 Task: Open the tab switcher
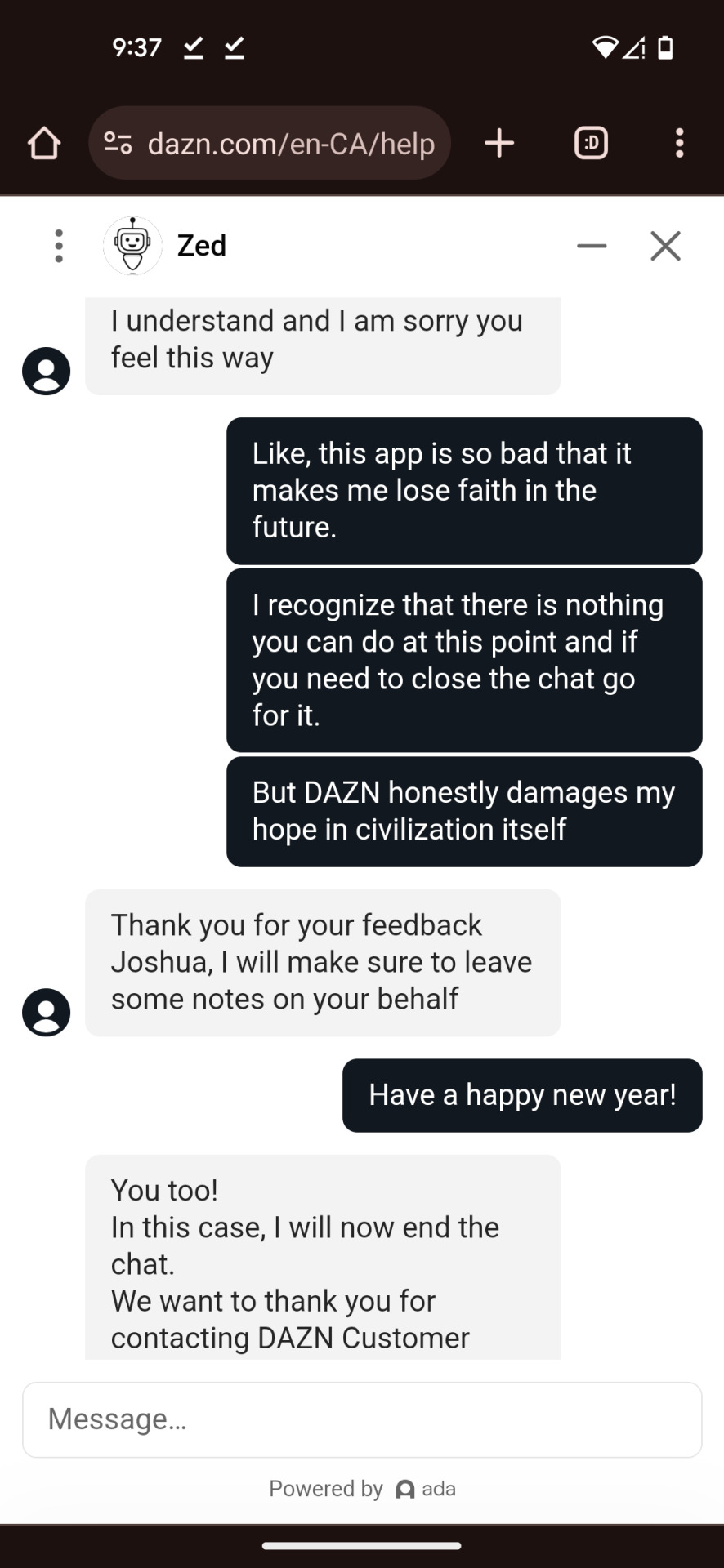(x=591, y=144)
